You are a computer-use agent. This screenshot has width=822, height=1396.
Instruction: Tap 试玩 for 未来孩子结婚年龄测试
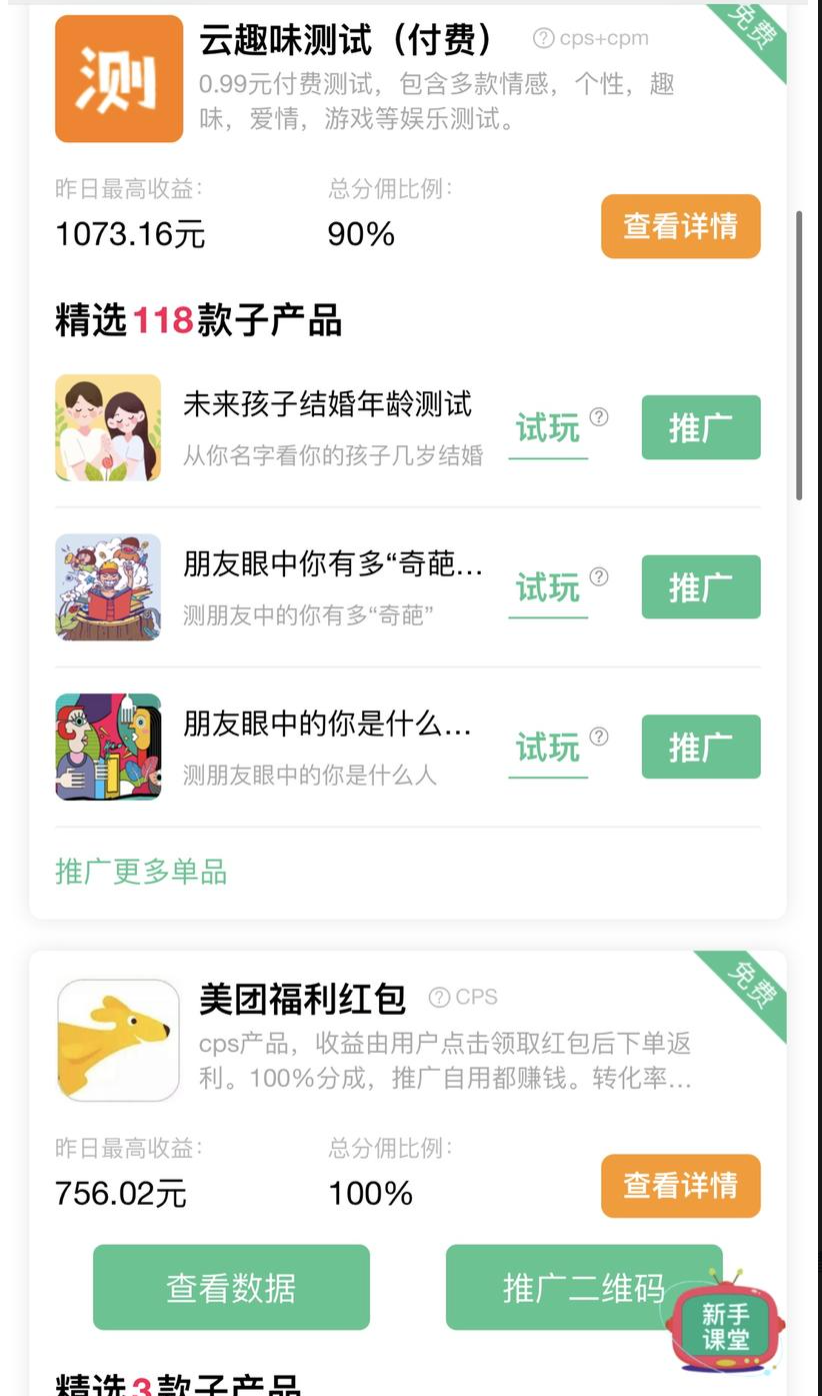click(547, 428)
